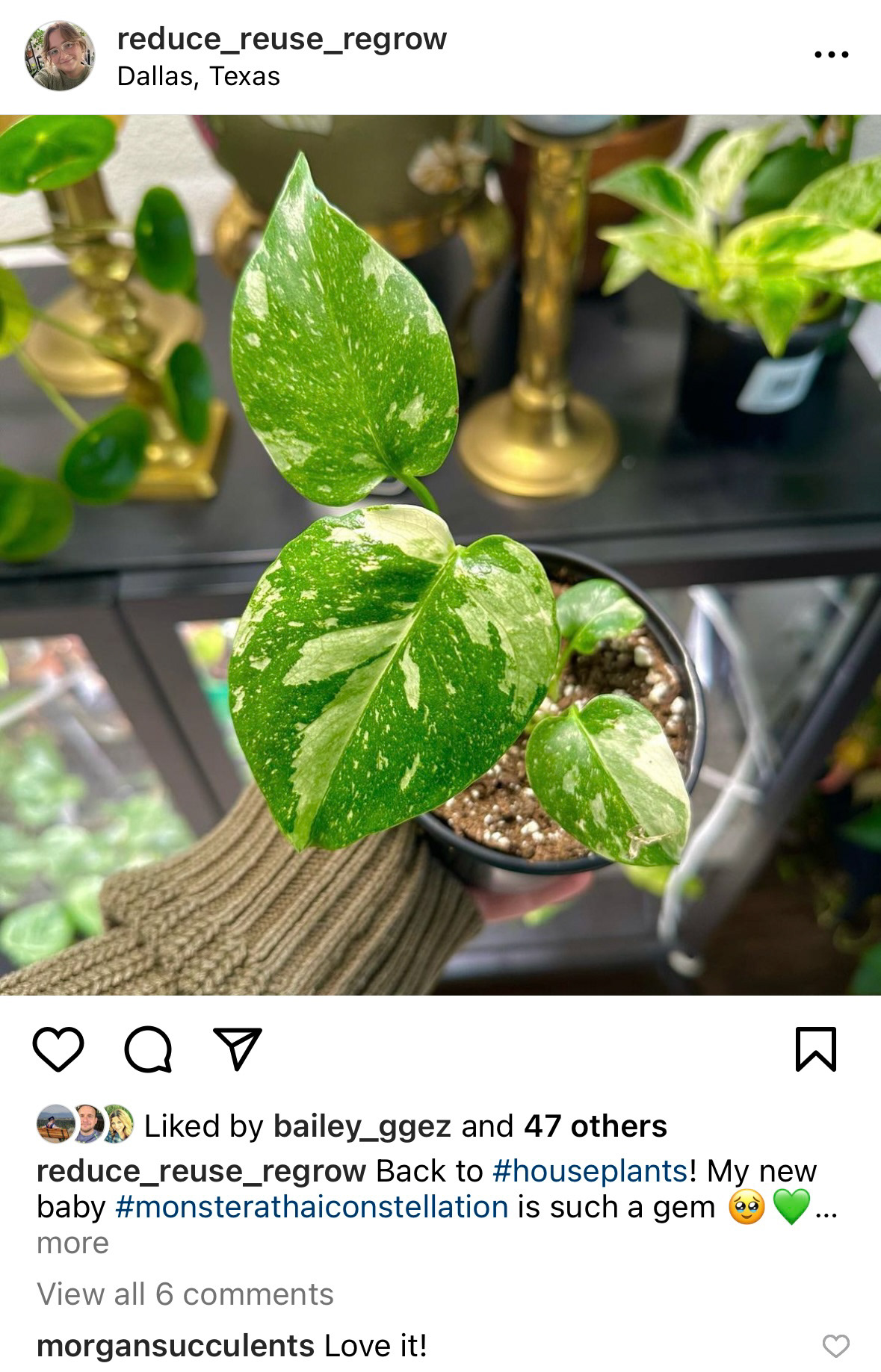Expand the caption with more

click(x=72, y=1243)
